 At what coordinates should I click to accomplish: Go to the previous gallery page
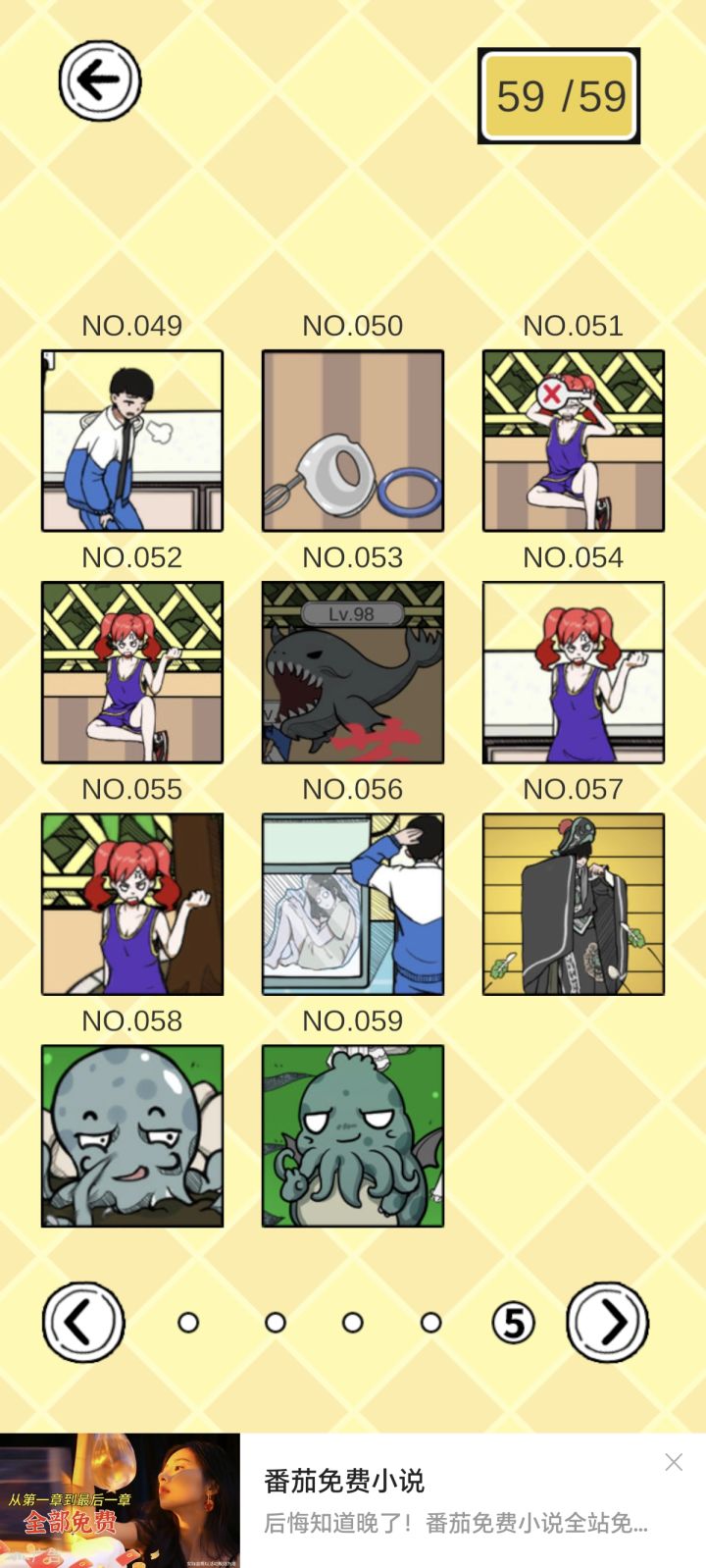[83, 1322]
